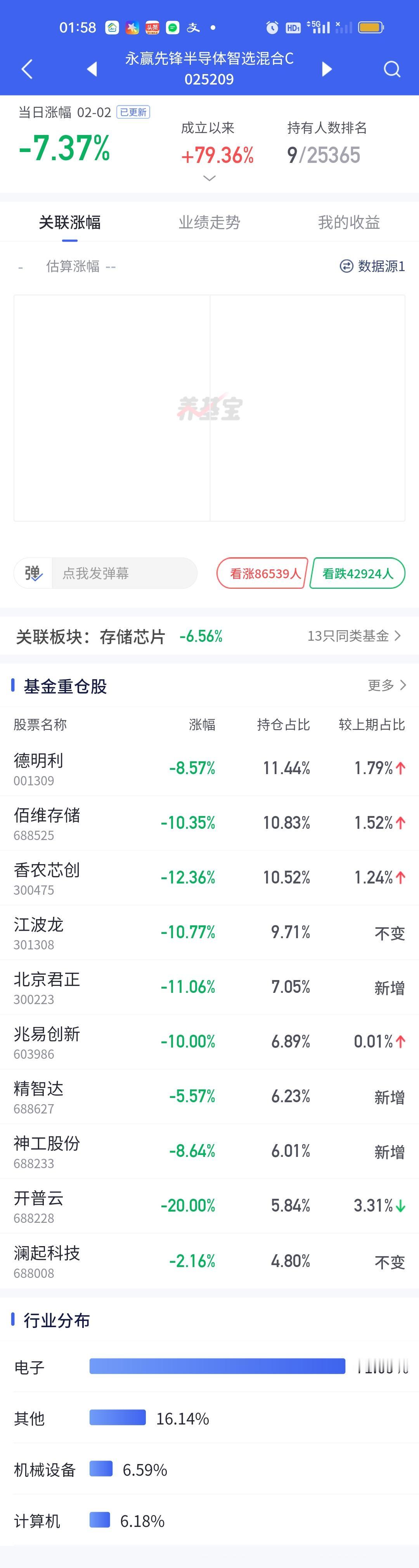Vote 看涨 for this fund

point(263,573)
